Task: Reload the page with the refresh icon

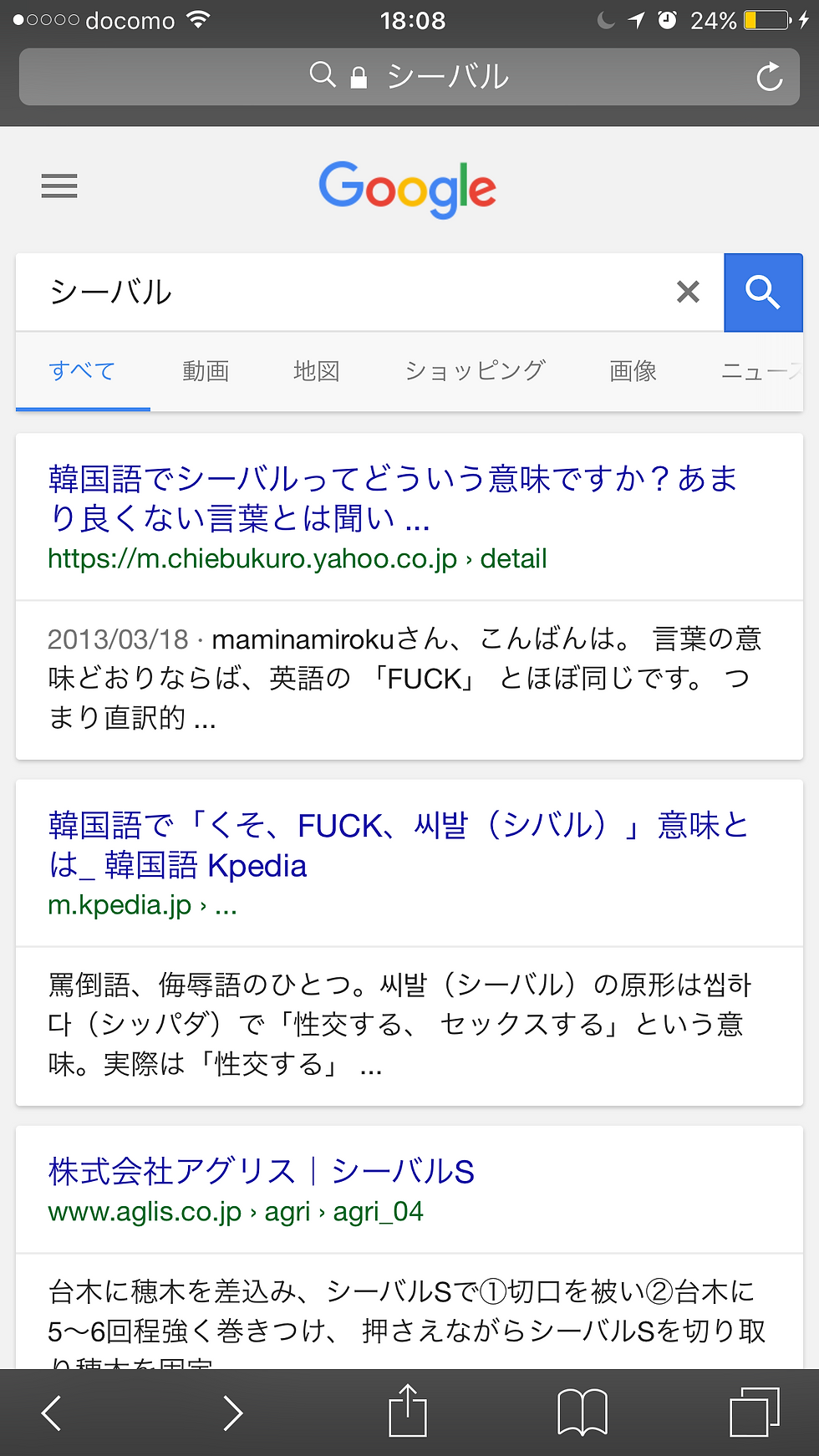Action: (769, 77)
